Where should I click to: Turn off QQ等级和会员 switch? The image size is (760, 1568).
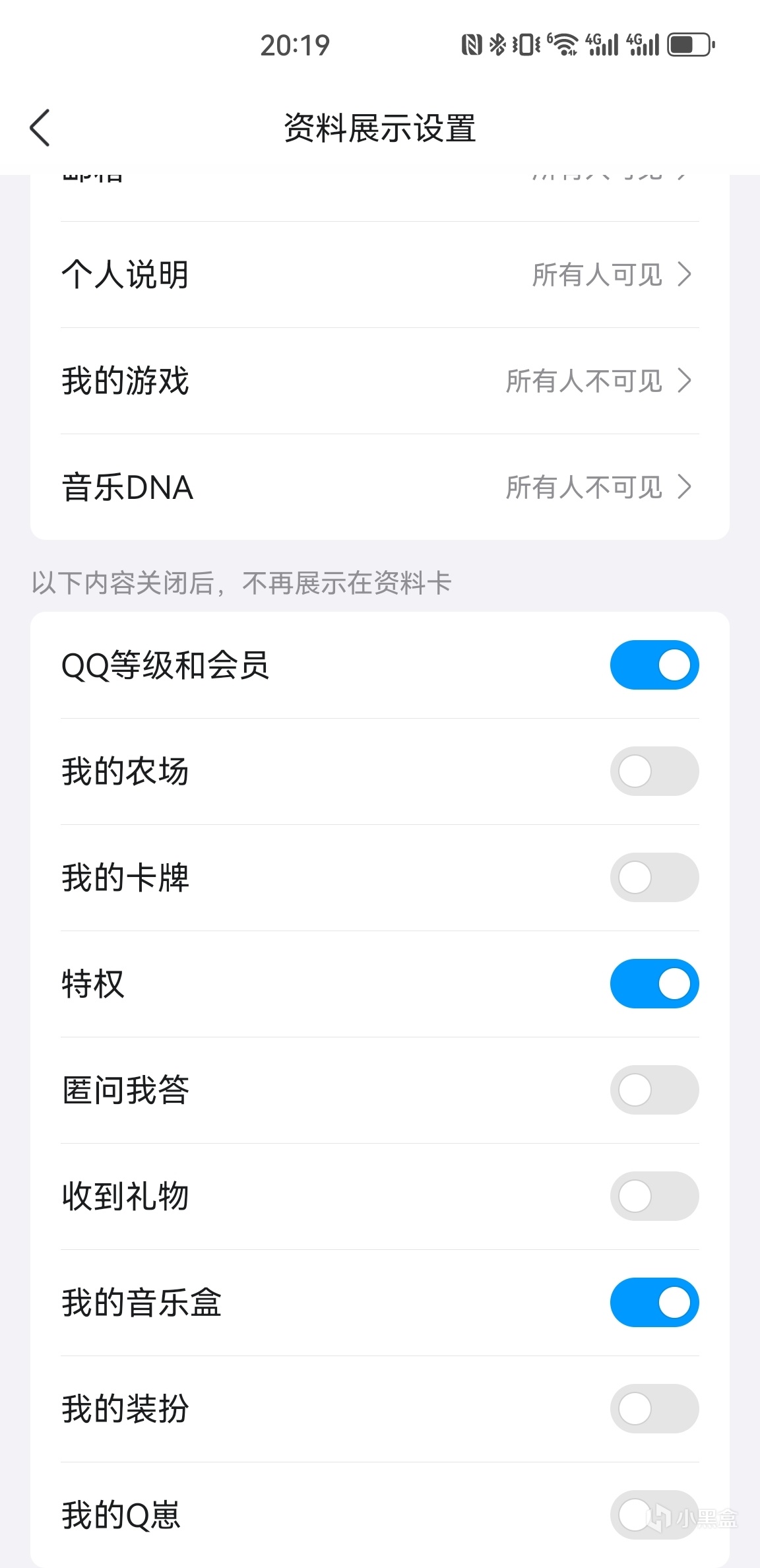pyautogui.click(x=654, y=665)
